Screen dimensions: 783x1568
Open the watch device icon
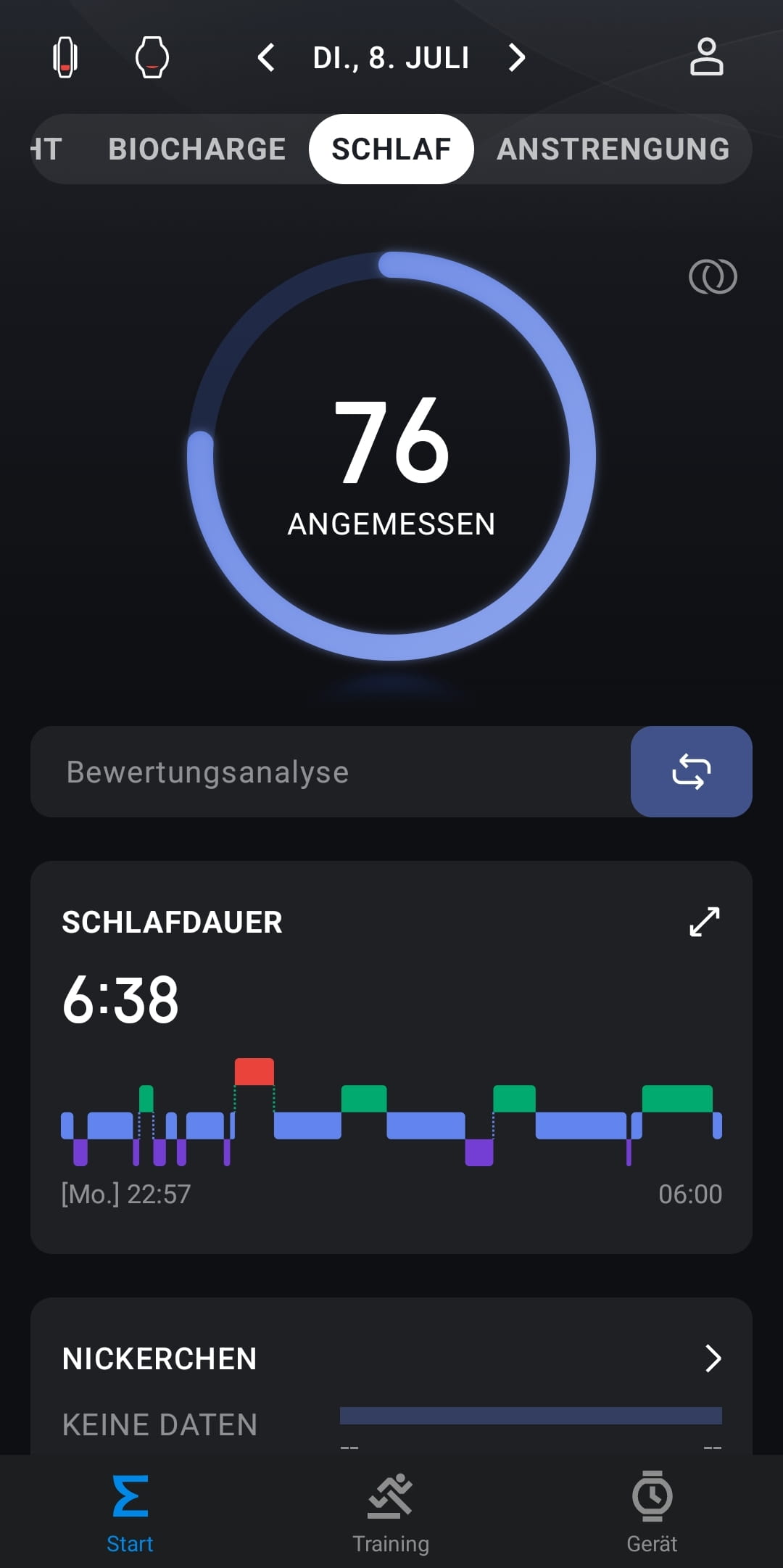click(x=152, y=57)
